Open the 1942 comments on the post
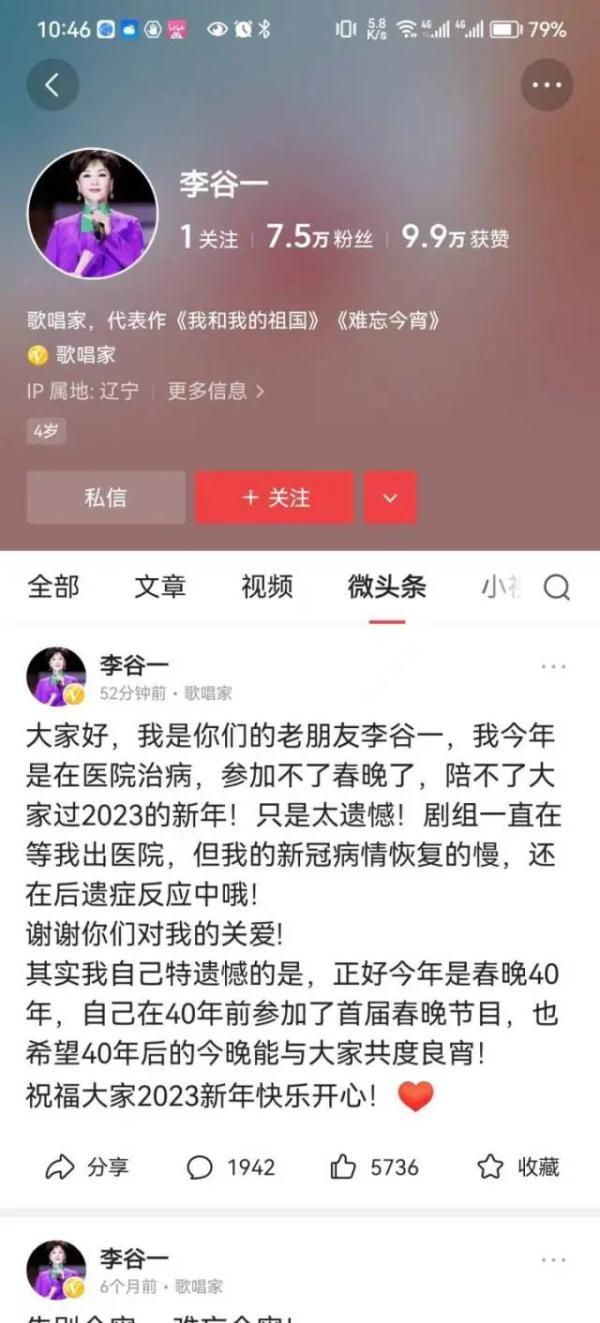 pyautogui.click(x=231, y=1167)
